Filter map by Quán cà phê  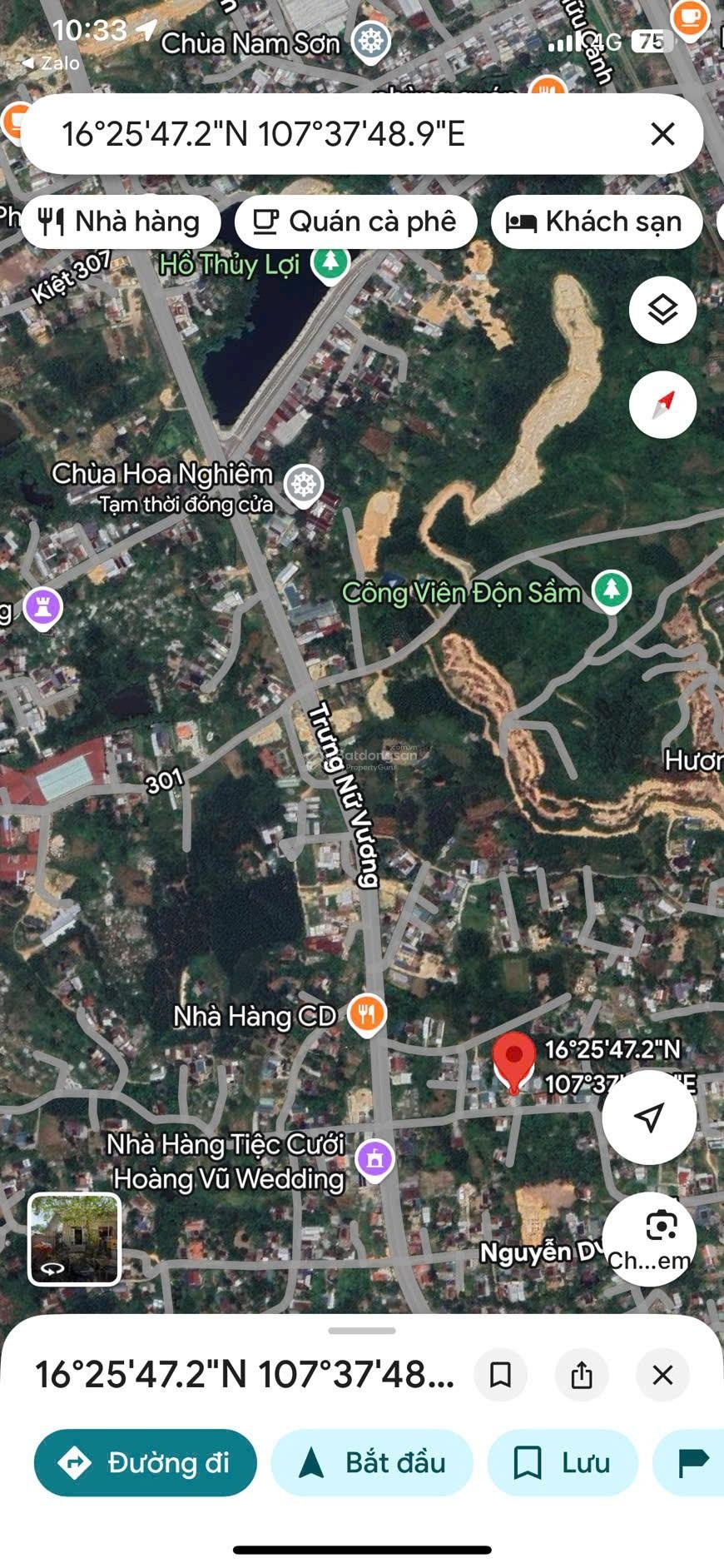[x=355, y=222]
